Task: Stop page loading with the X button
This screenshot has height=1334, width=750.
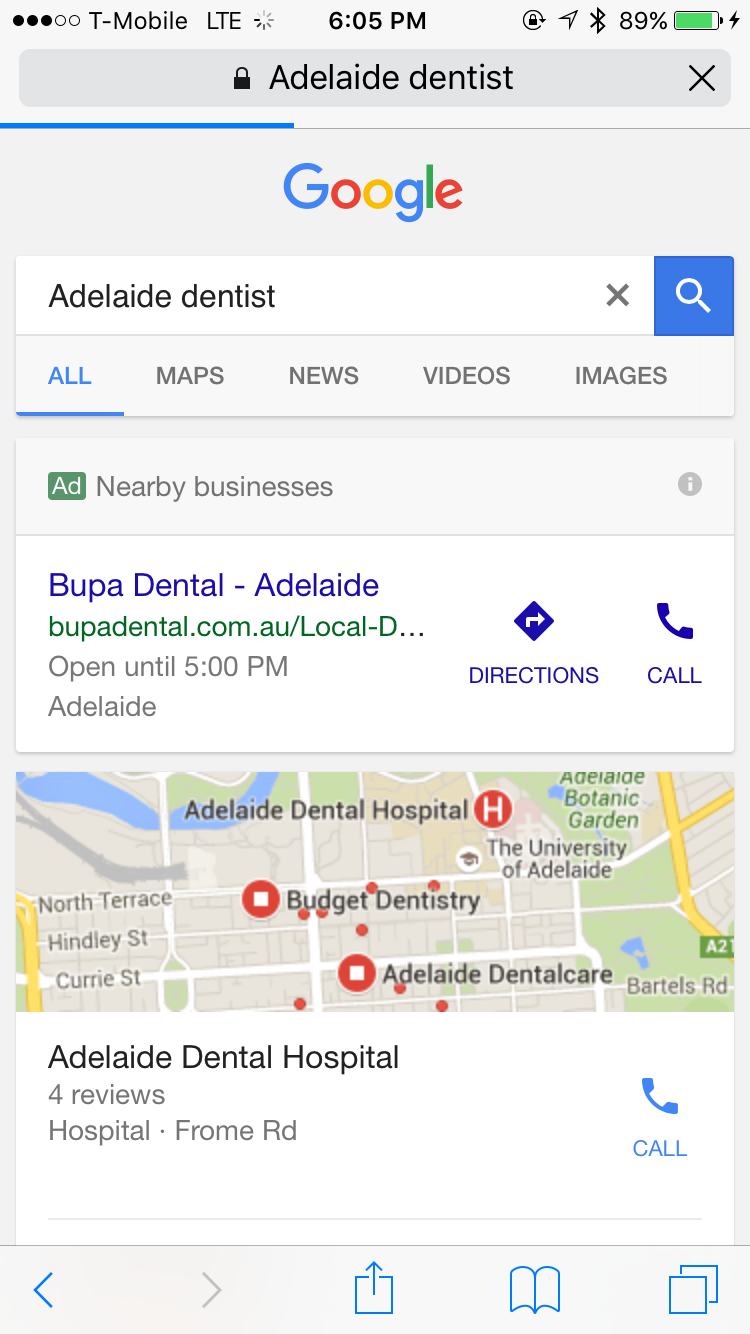Action: [702, 78]
